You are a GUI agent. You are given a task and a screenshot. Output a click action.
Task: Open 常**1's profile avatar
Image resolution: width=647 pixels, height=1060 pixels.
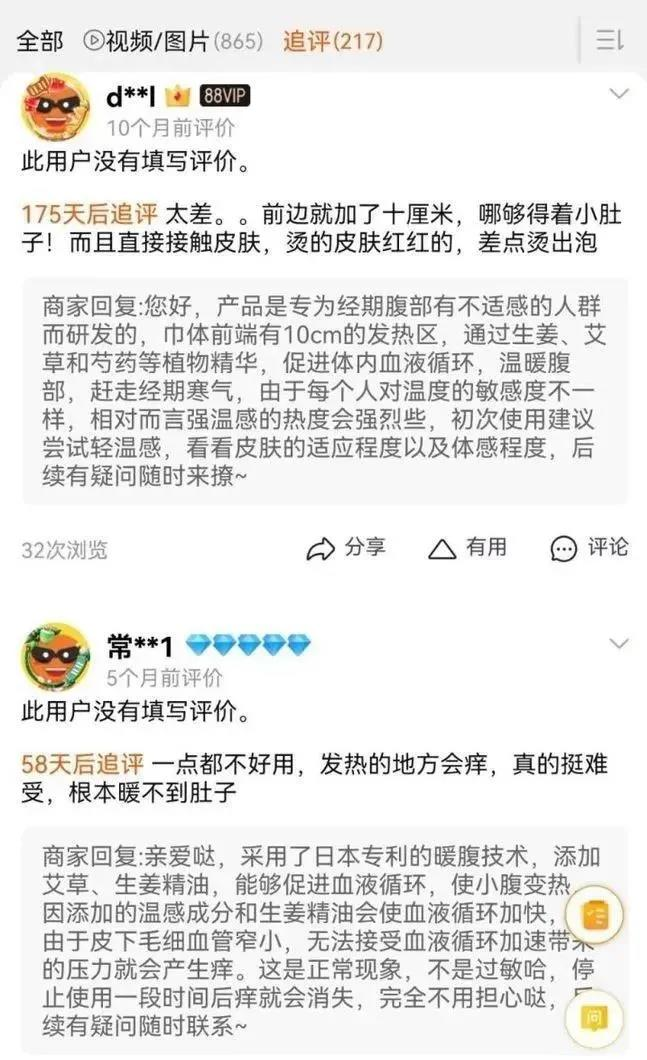(x=55, y=658)
